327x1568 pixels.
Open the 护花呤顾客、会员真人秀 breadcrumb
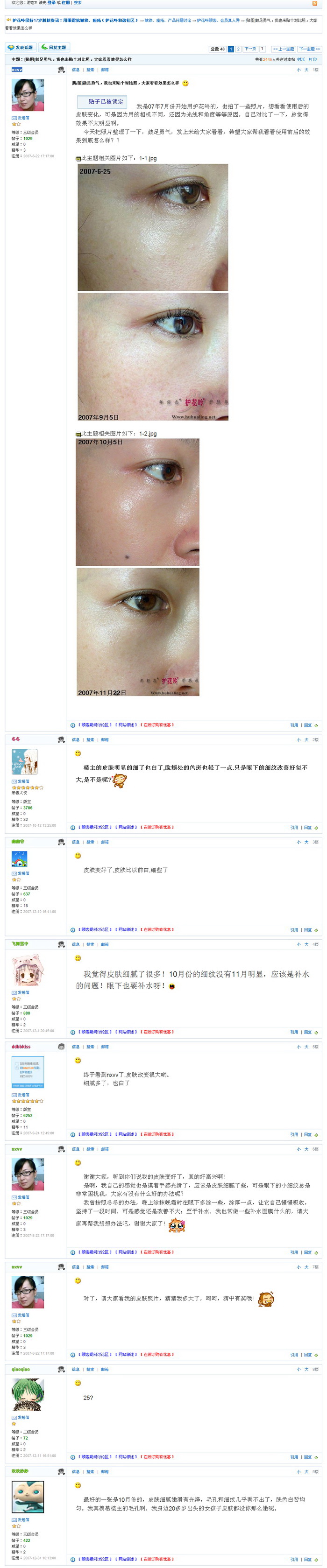(218, 21)
